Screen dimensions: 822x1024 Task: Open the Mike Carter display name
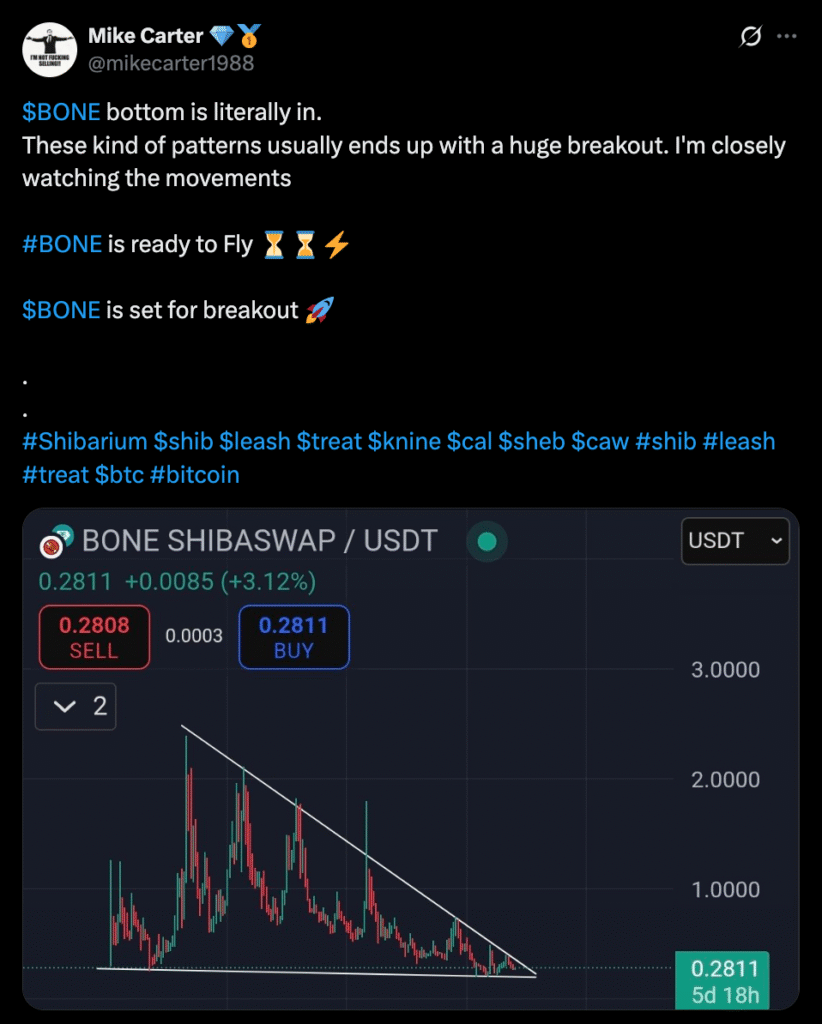pyautogui.click(x=145, y=37)
